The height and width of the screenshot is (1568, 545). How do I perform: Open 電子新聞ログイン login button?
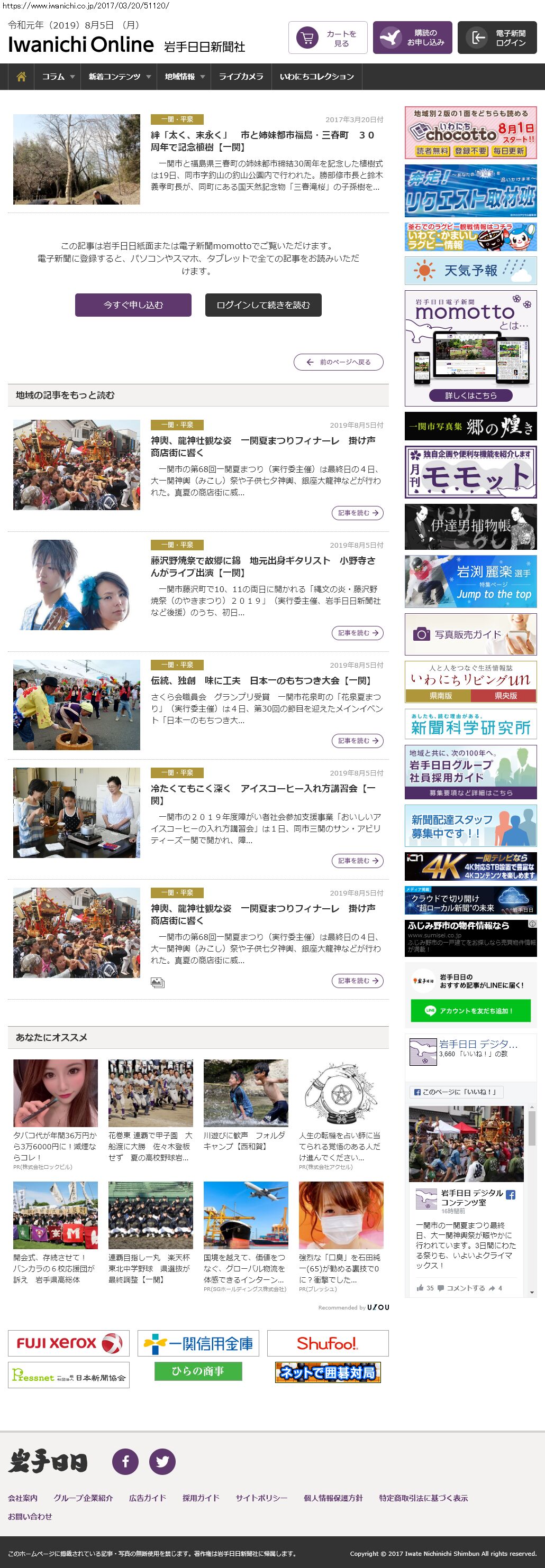(497, 39)
